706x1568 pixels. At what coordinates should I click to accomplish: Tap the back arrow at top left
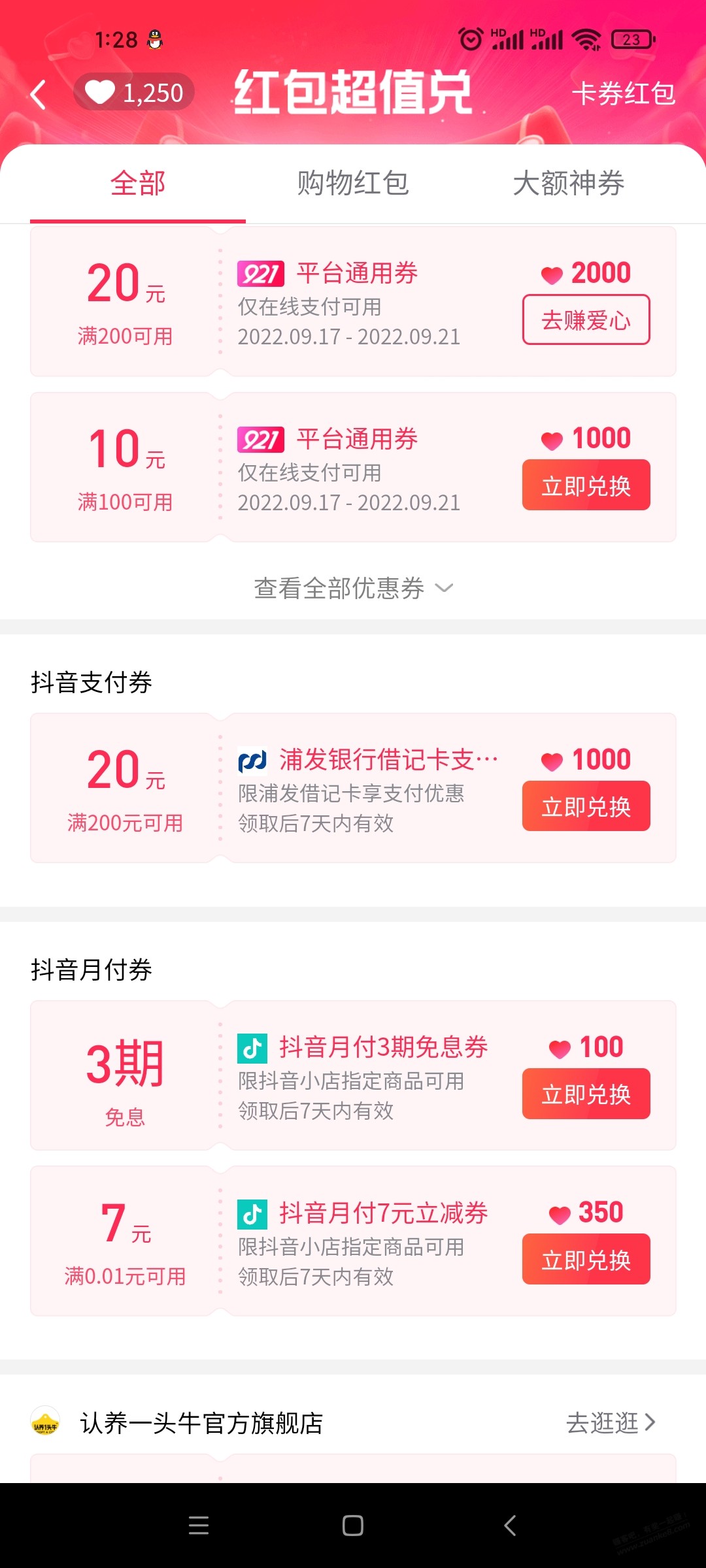[37, 94]
